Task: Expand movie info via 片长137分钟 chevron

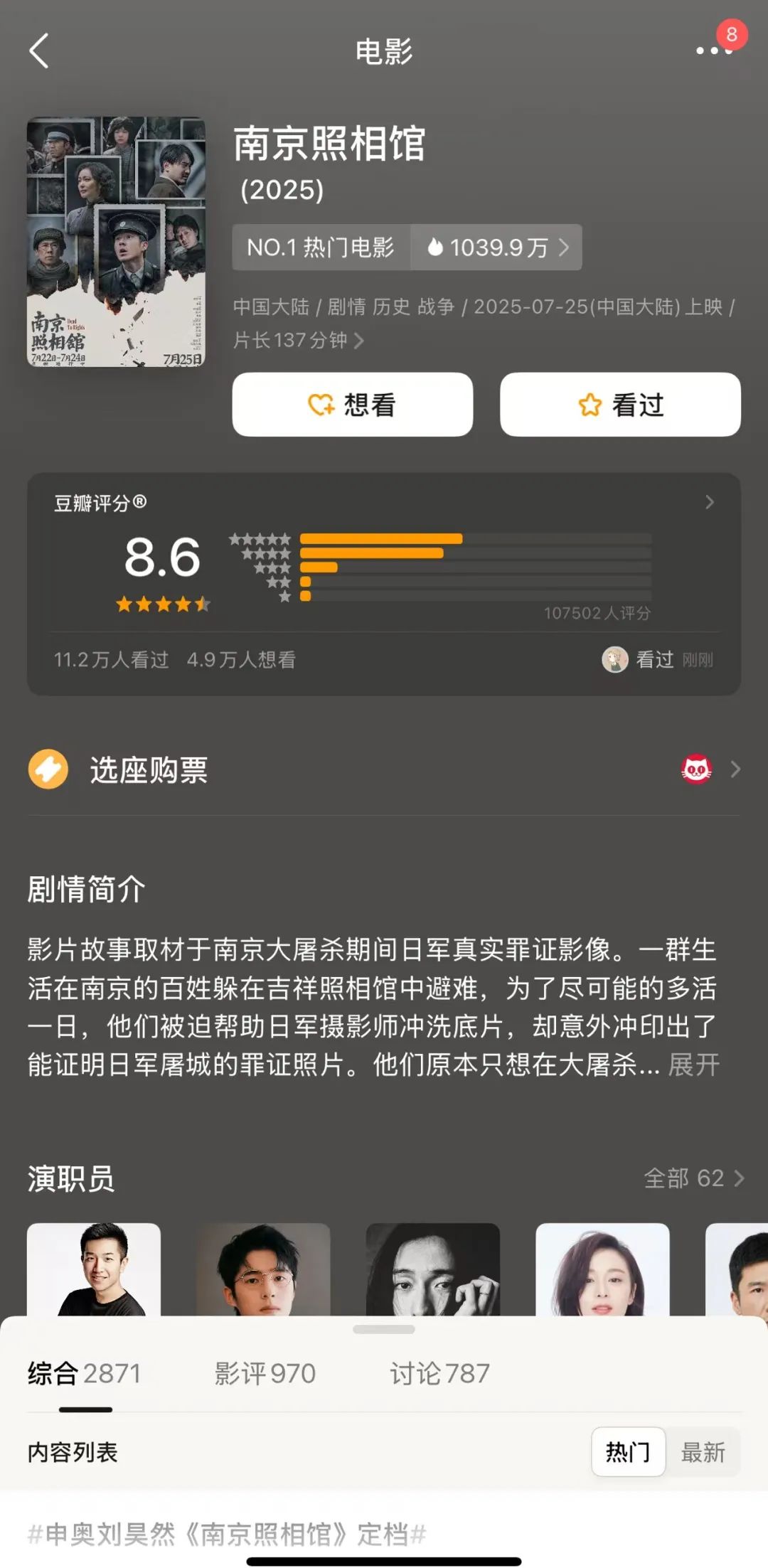Action: click(359, 341)
